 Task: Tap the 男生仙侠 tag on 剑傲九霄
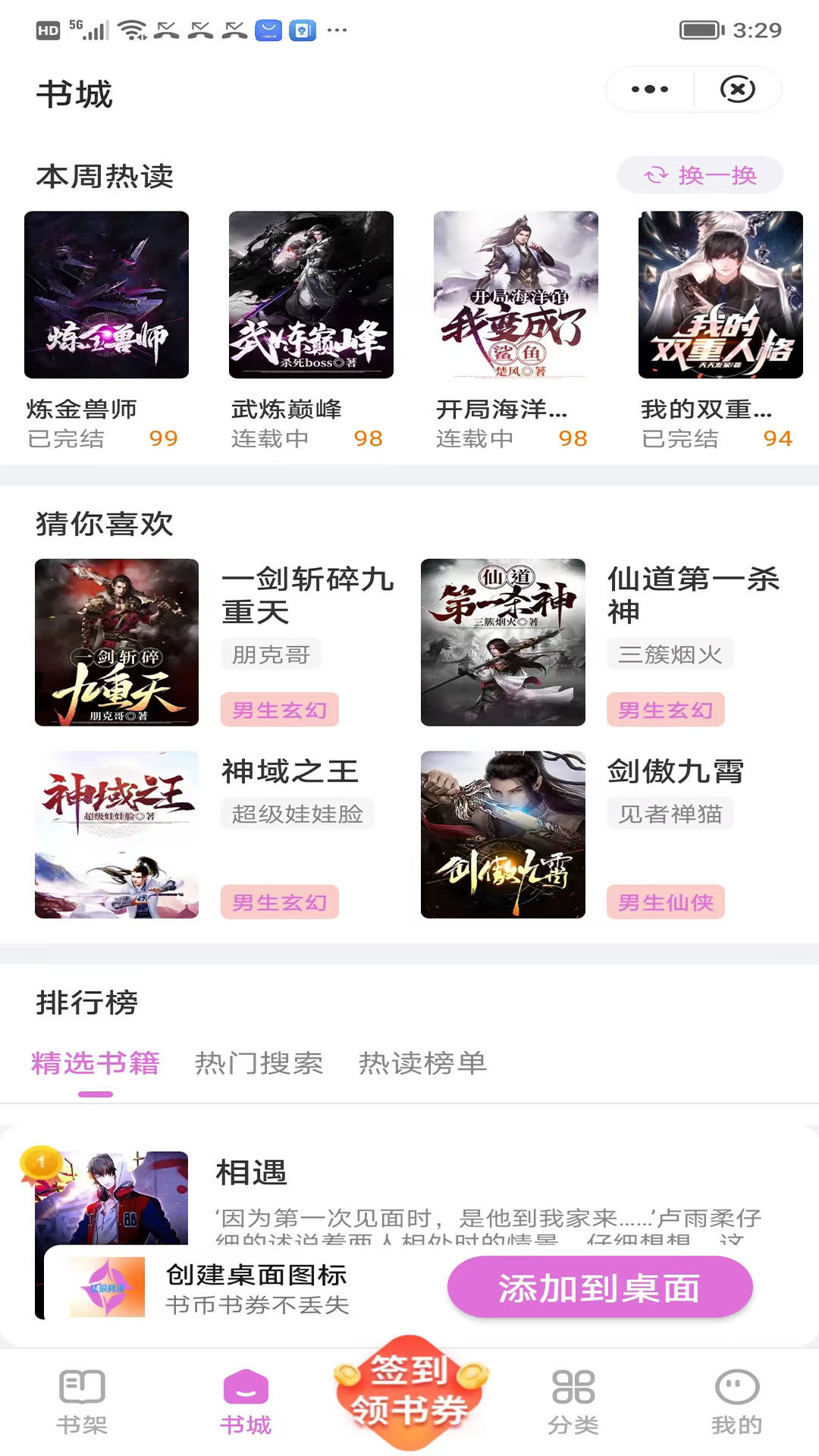665,902
